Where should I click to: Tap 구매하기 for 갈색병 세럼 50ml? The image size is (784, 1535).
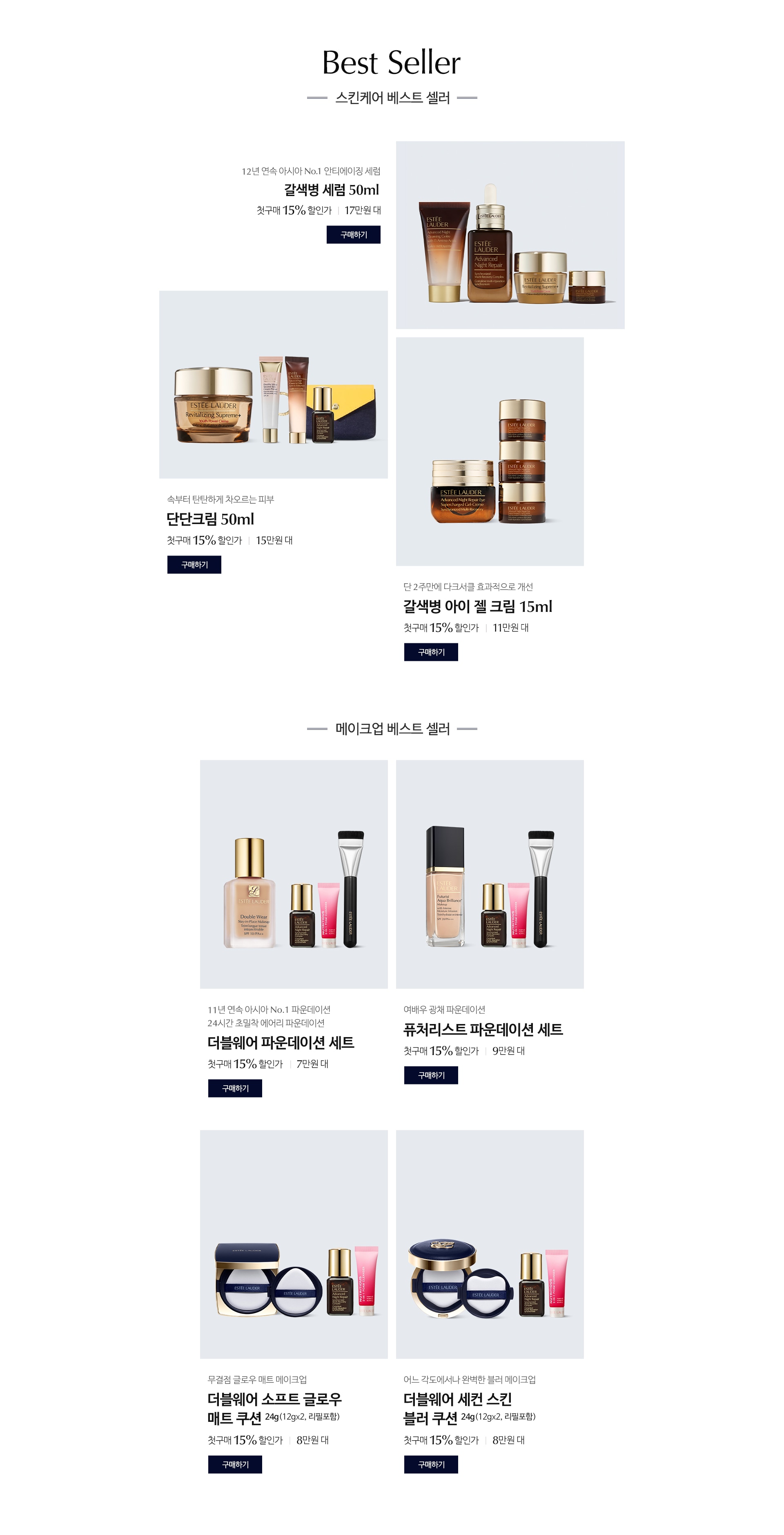[353, 235]
